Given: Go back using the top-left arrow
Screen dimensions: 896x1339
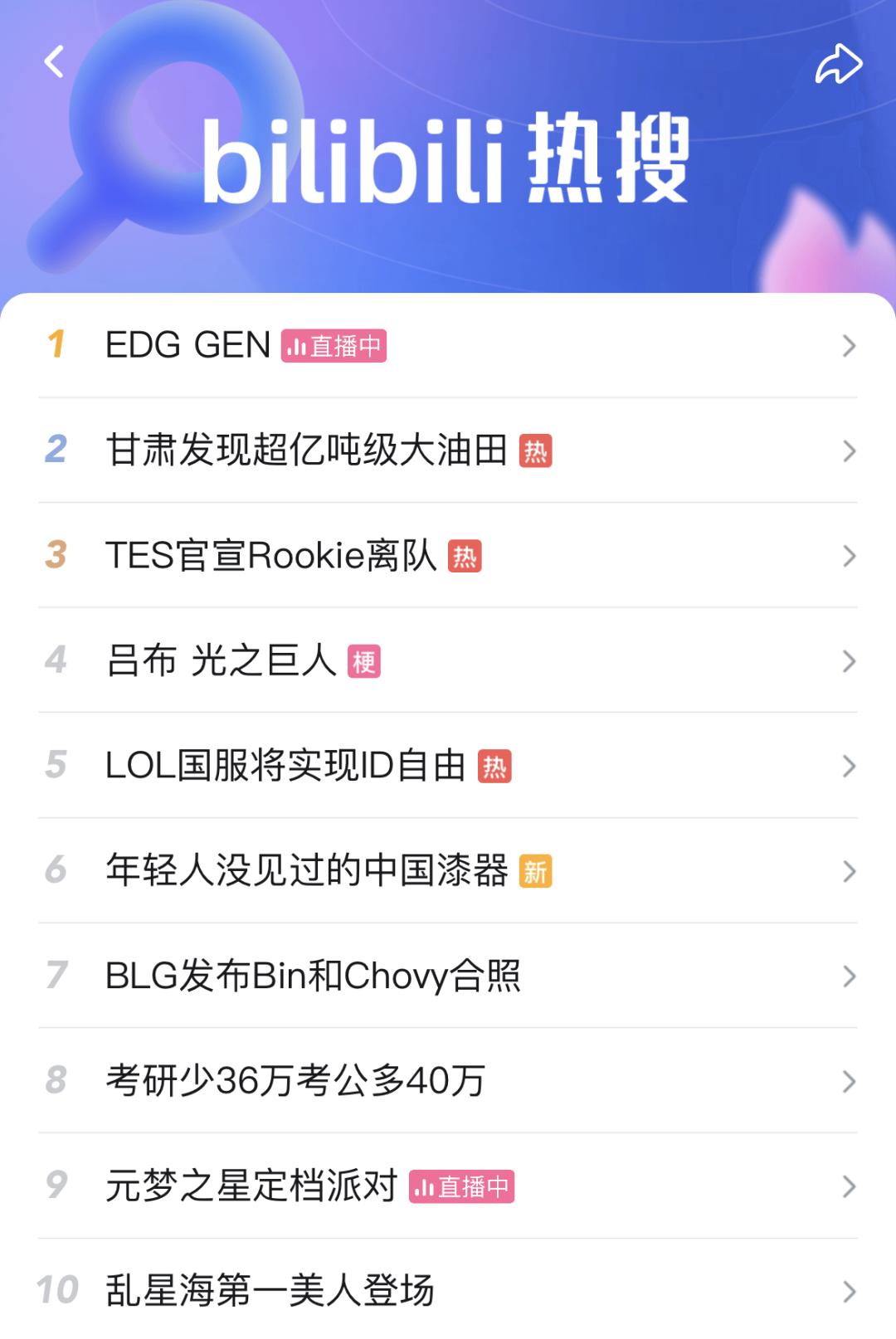Looking at the screenshot, I should point(55,61).
